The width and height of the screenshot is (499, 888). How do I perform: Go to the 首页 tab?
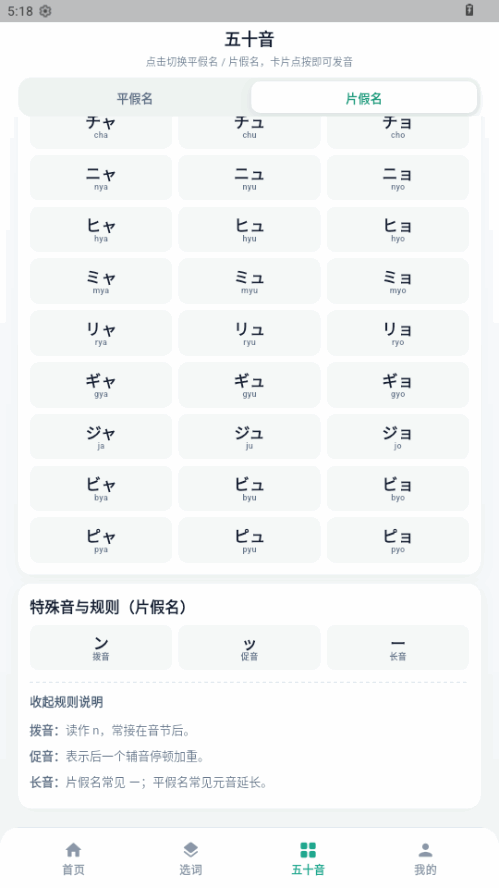[x=73, y=859]
